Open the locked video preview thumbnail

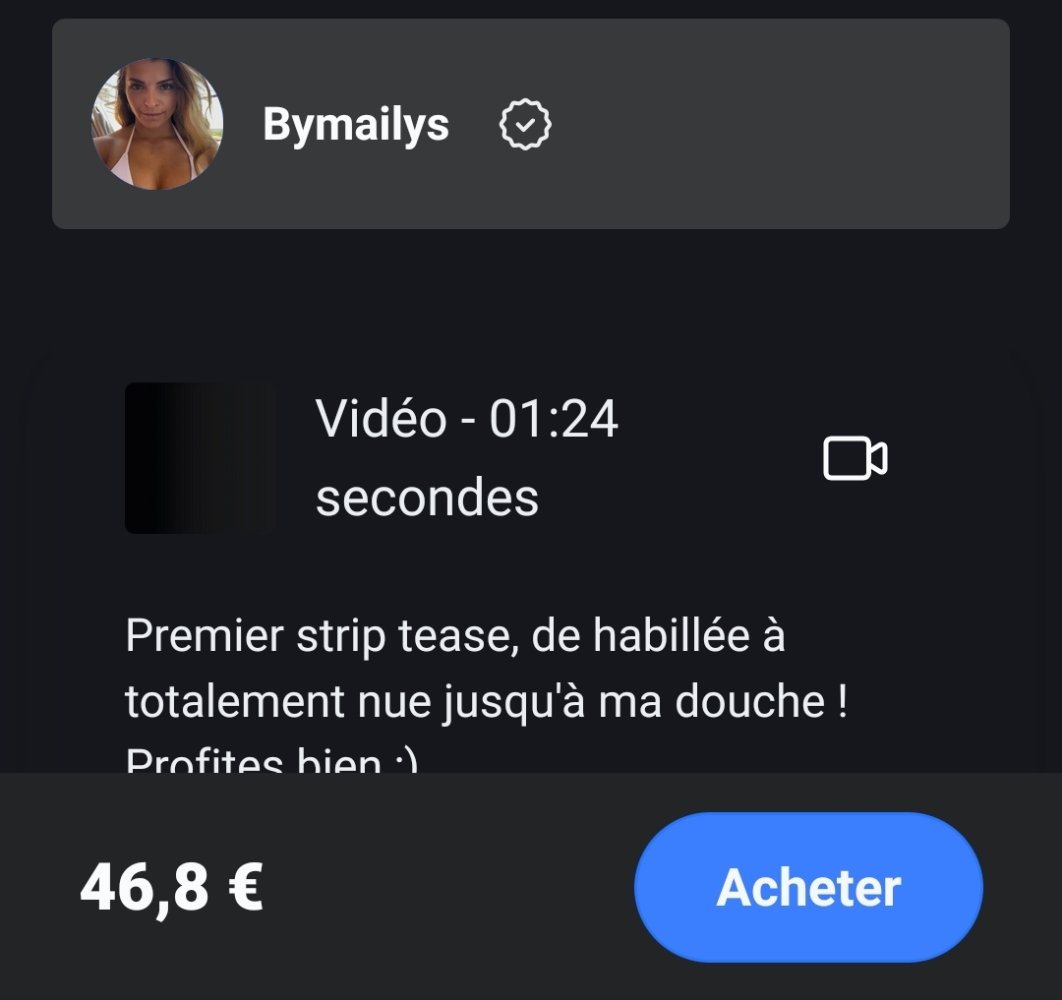click(x=200, y=458)
